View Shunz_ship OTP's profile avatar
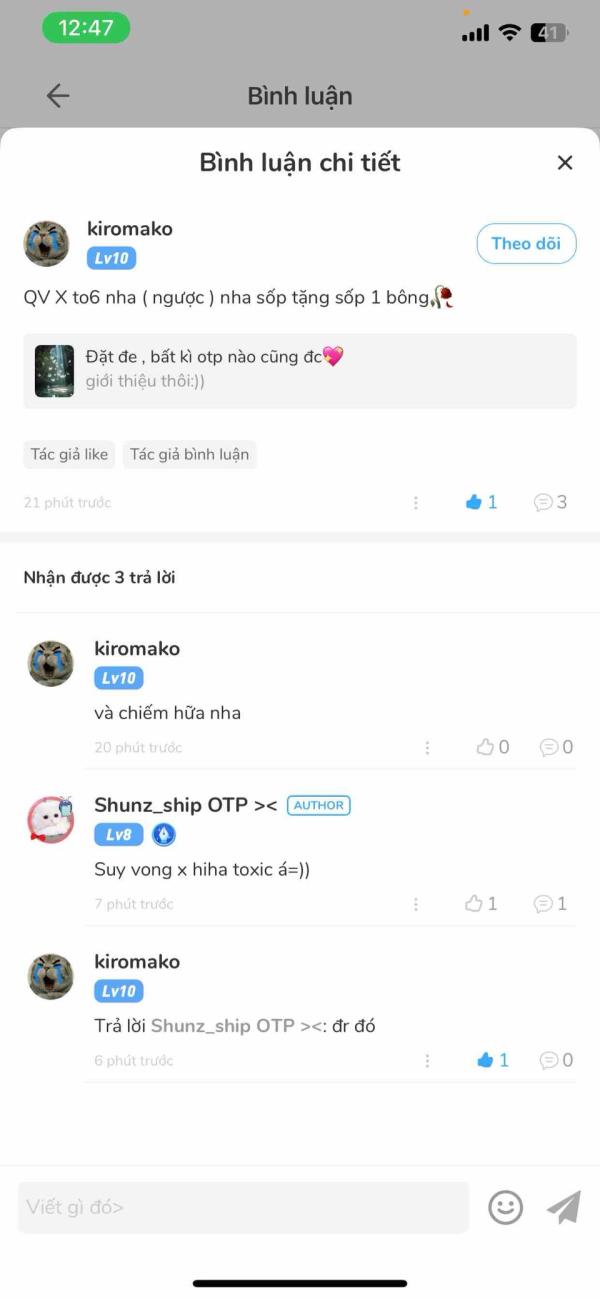The image size is (600, 1299). click(50, 820)
